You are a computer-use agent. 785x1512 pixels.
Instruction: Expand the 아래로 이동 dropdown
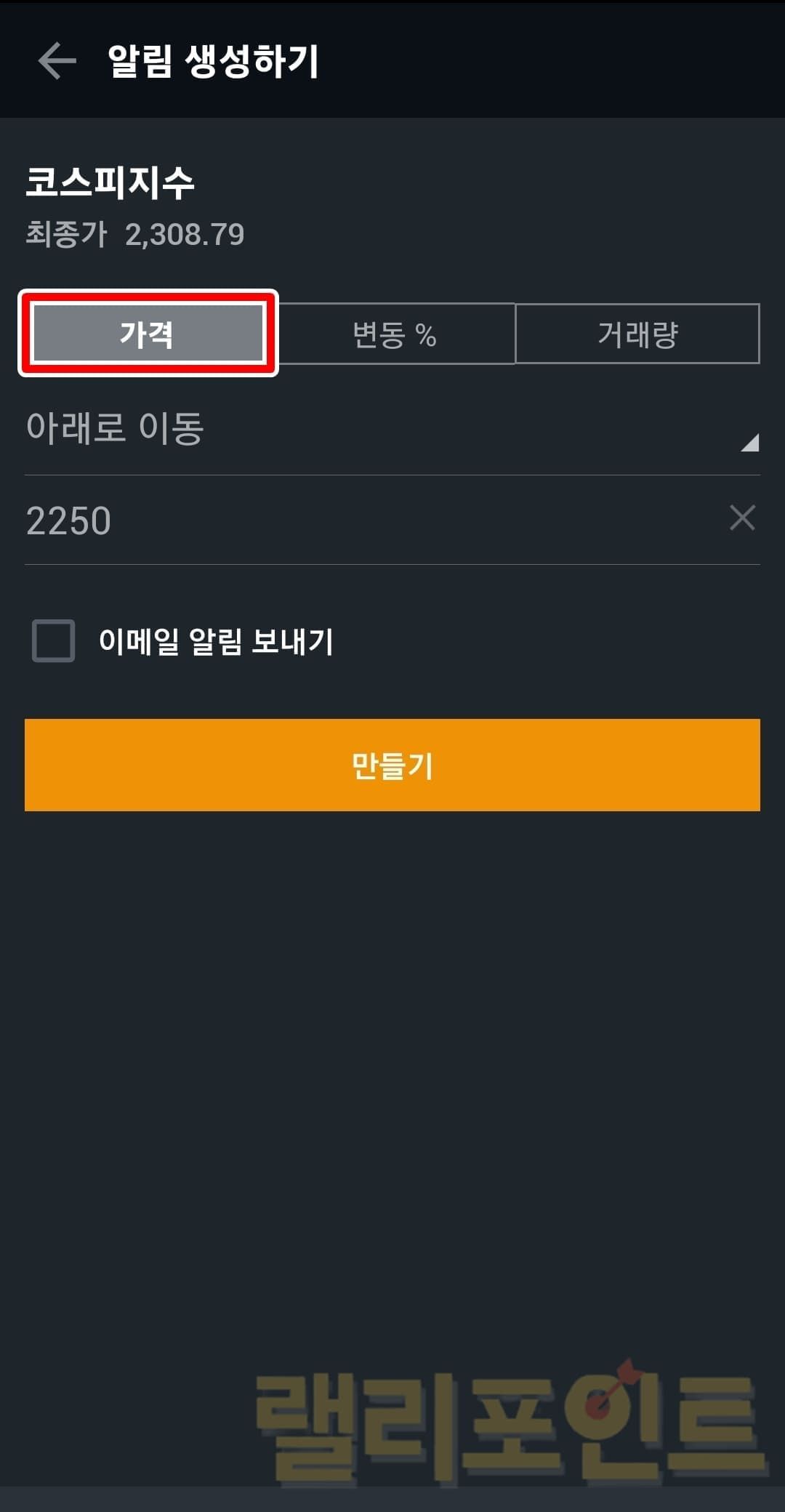(392, 429)
